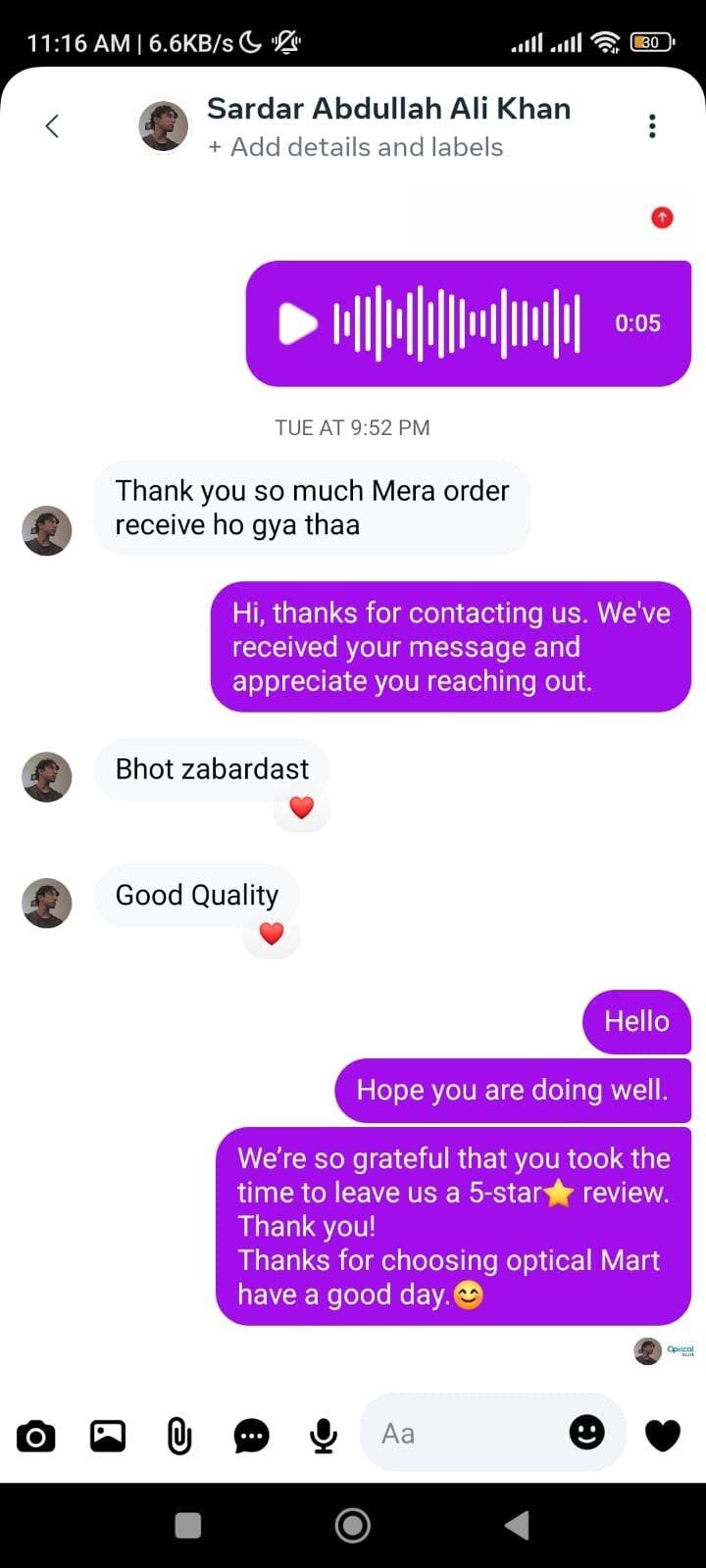The width and height of the screenshot is (706, 1568).
Task: Attach a file with the paperclip
Action: 179,1436
